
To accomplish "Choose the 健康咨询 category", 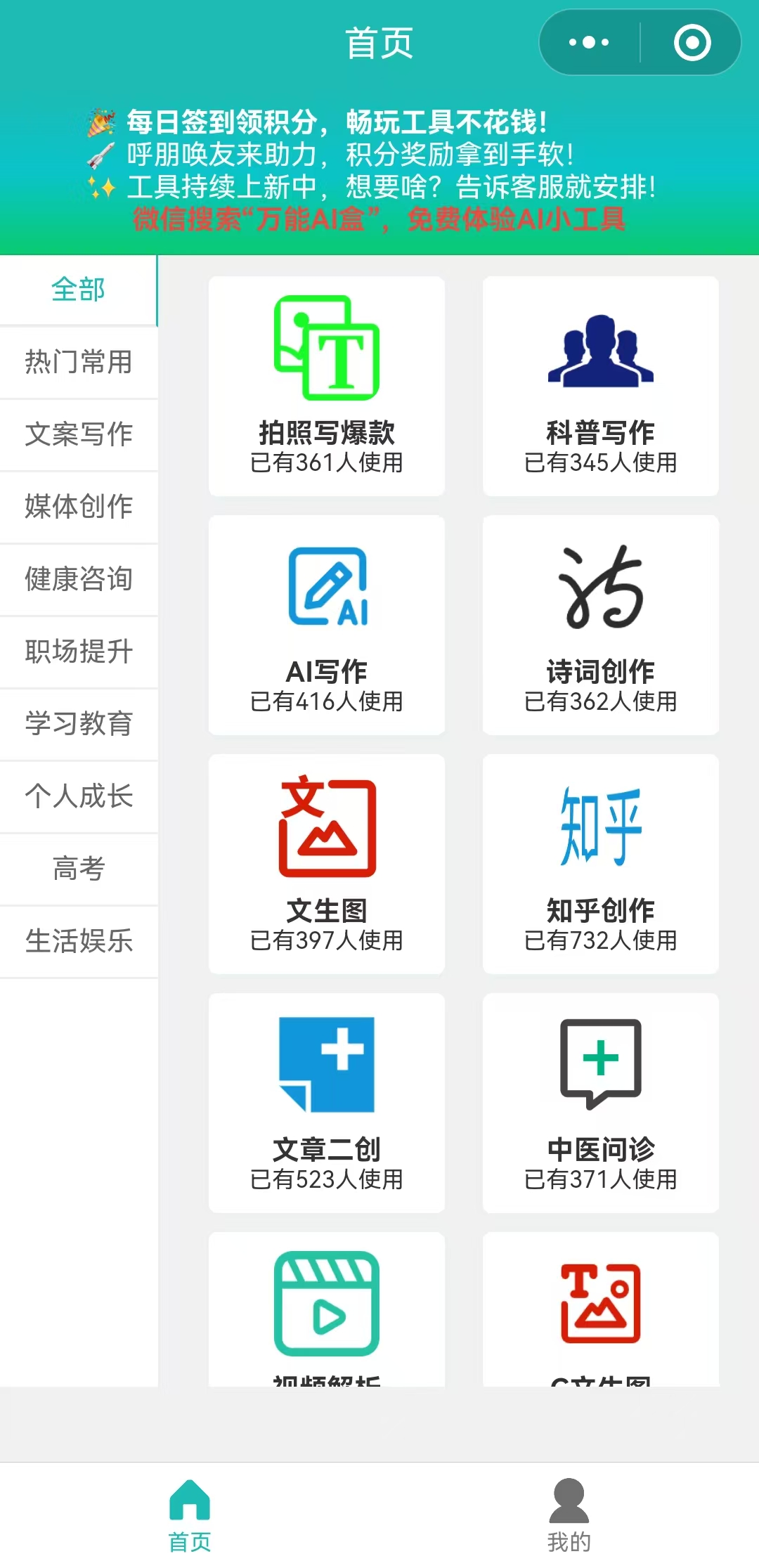I will tap(79, 579).
